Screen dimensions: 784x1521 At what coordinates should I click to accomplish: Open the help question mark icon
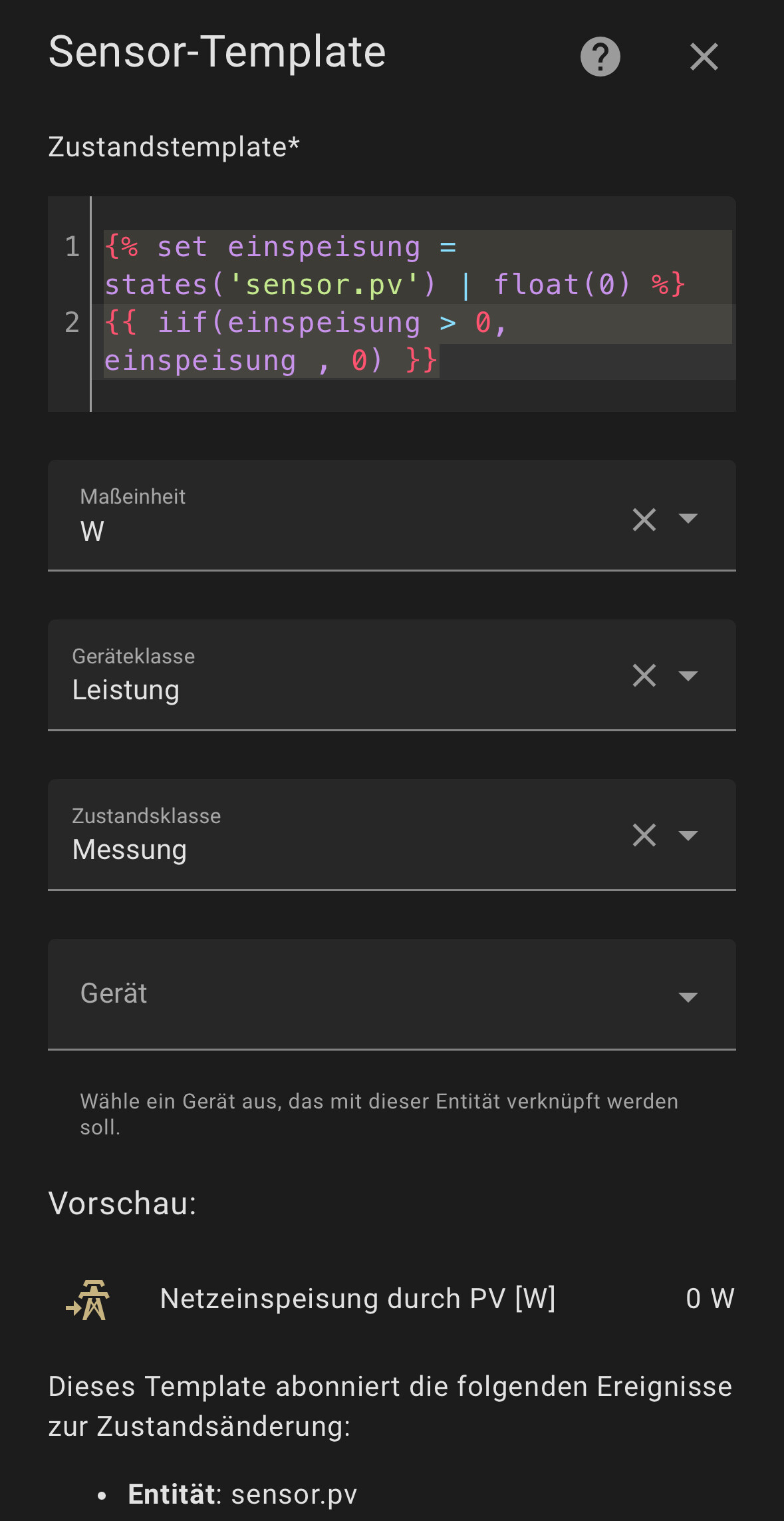pos(600,57)
